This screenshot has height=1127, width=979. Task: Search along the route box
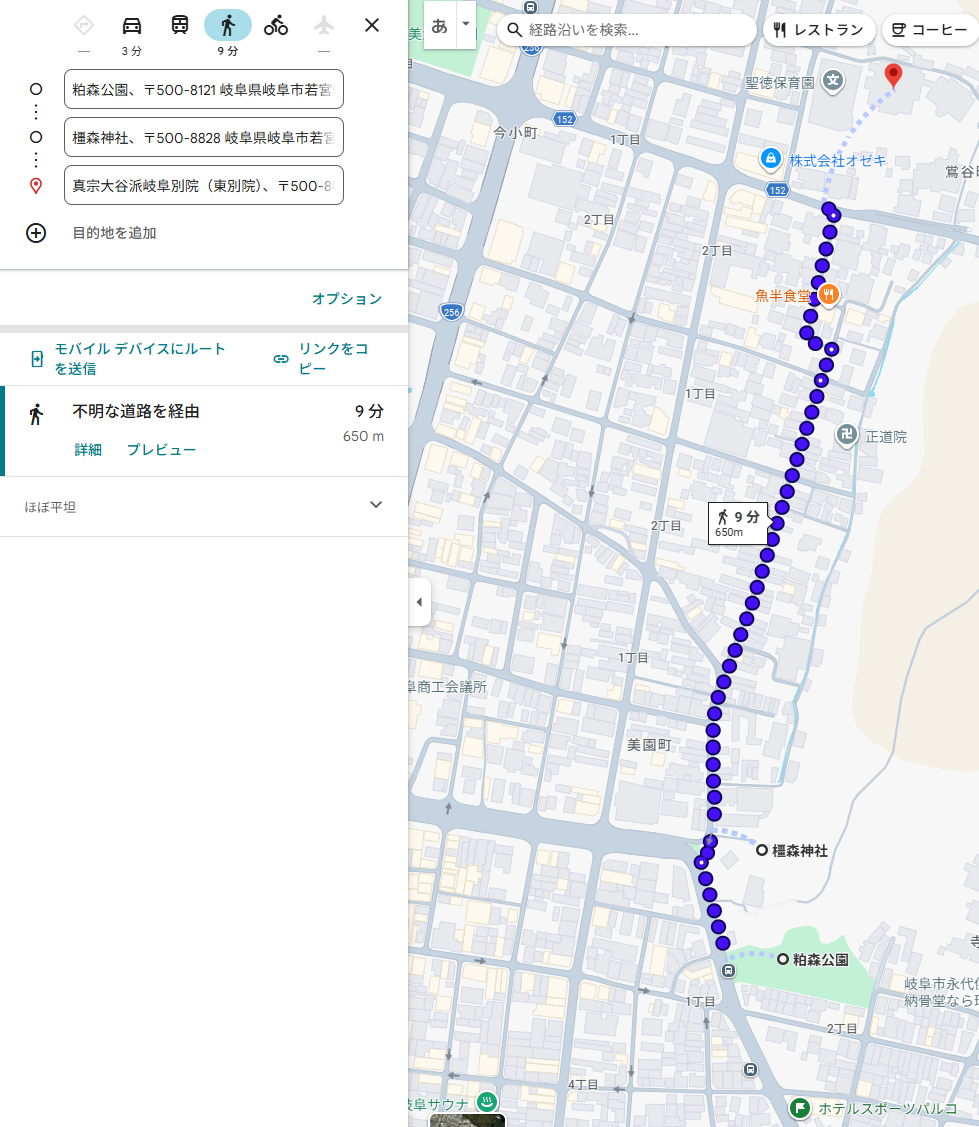(x=626, y=29)
